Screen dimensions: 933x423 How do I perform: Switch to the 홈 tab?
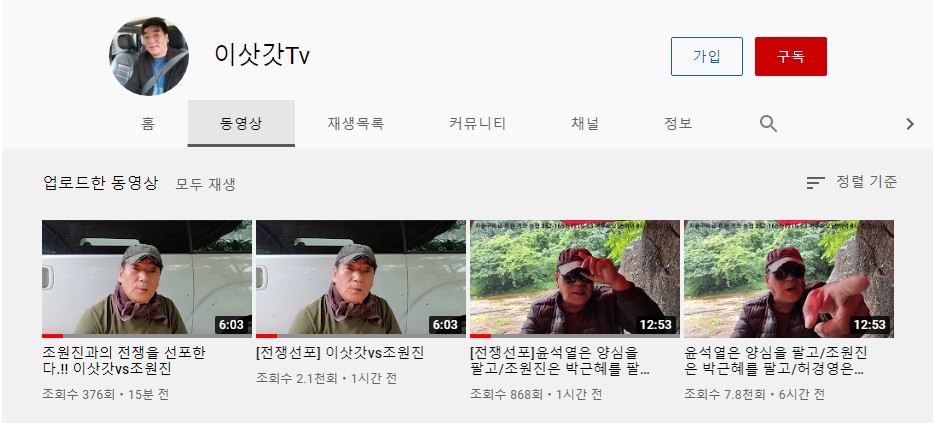click(148, 124)
